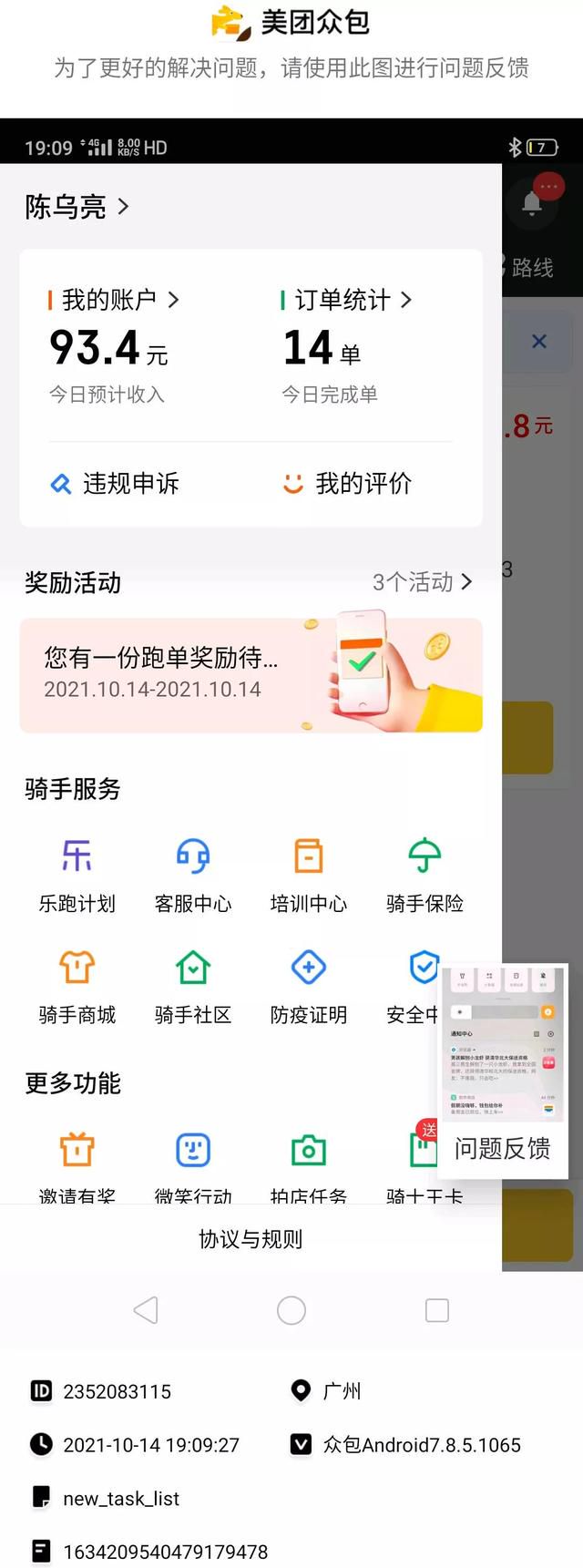
Task: View 订单统计
Action: coord(347,300)
